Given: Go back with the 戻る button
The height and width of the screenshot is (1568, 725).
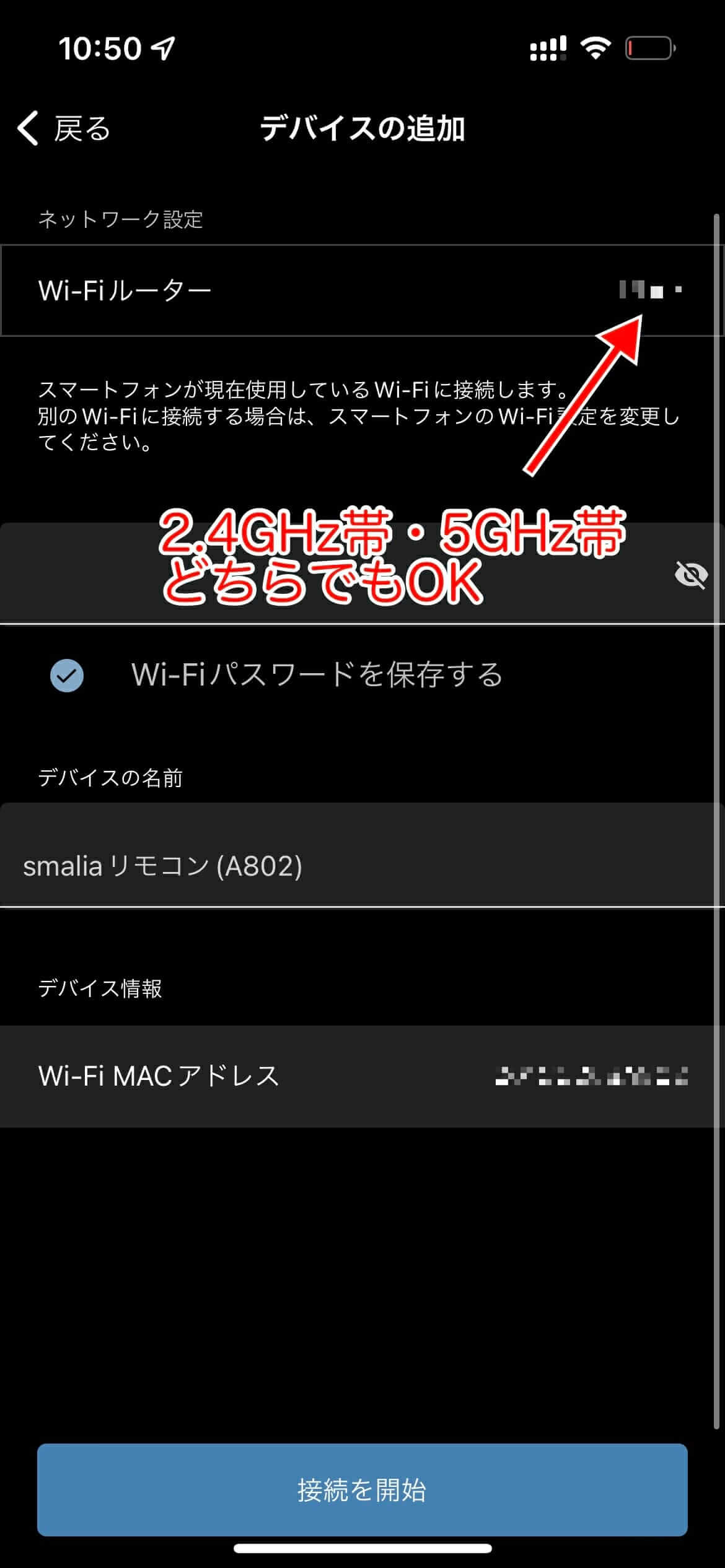Looking at the screenshot, I should point(64,129).
